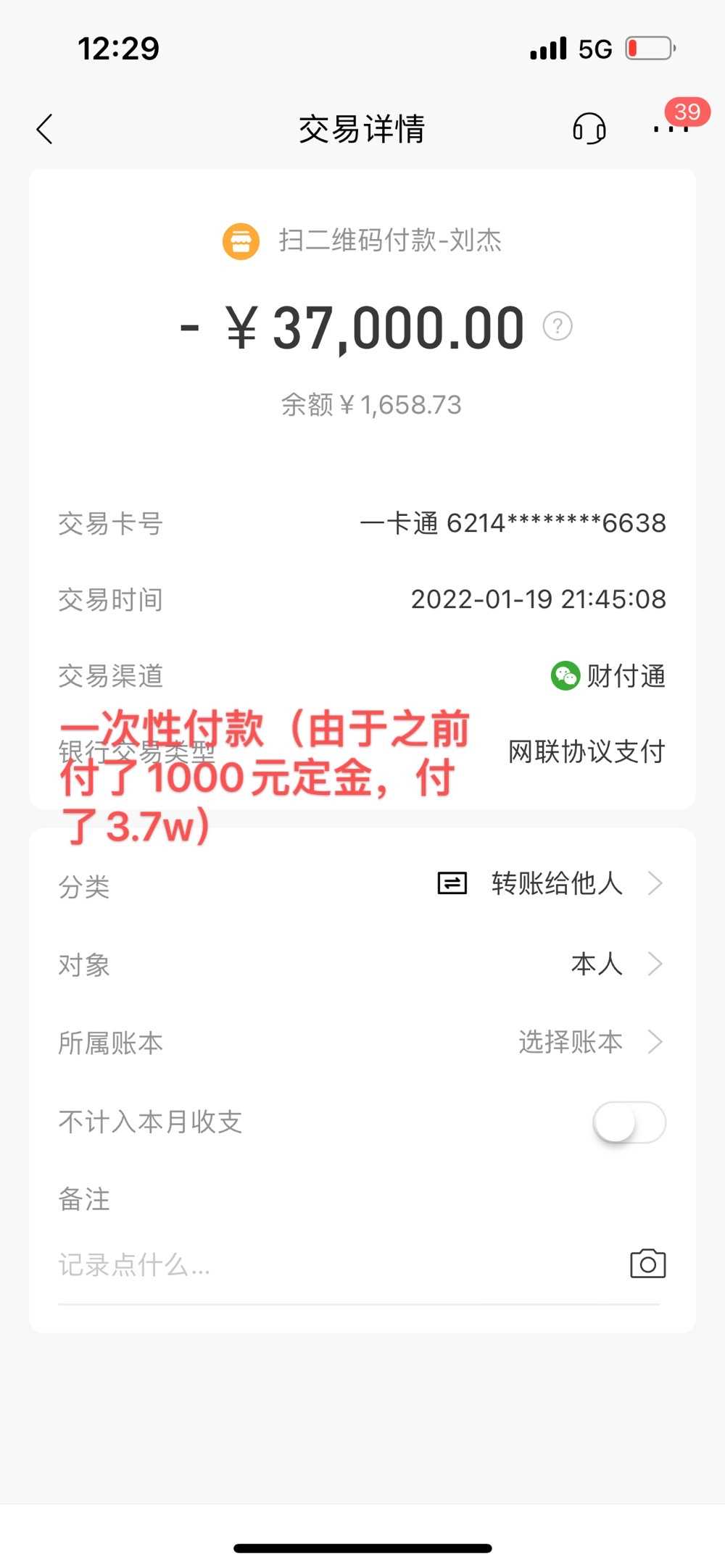Tap the question mark beside the amount
This screenshot has height=1568, width=725.
click(x=558, y=327)
